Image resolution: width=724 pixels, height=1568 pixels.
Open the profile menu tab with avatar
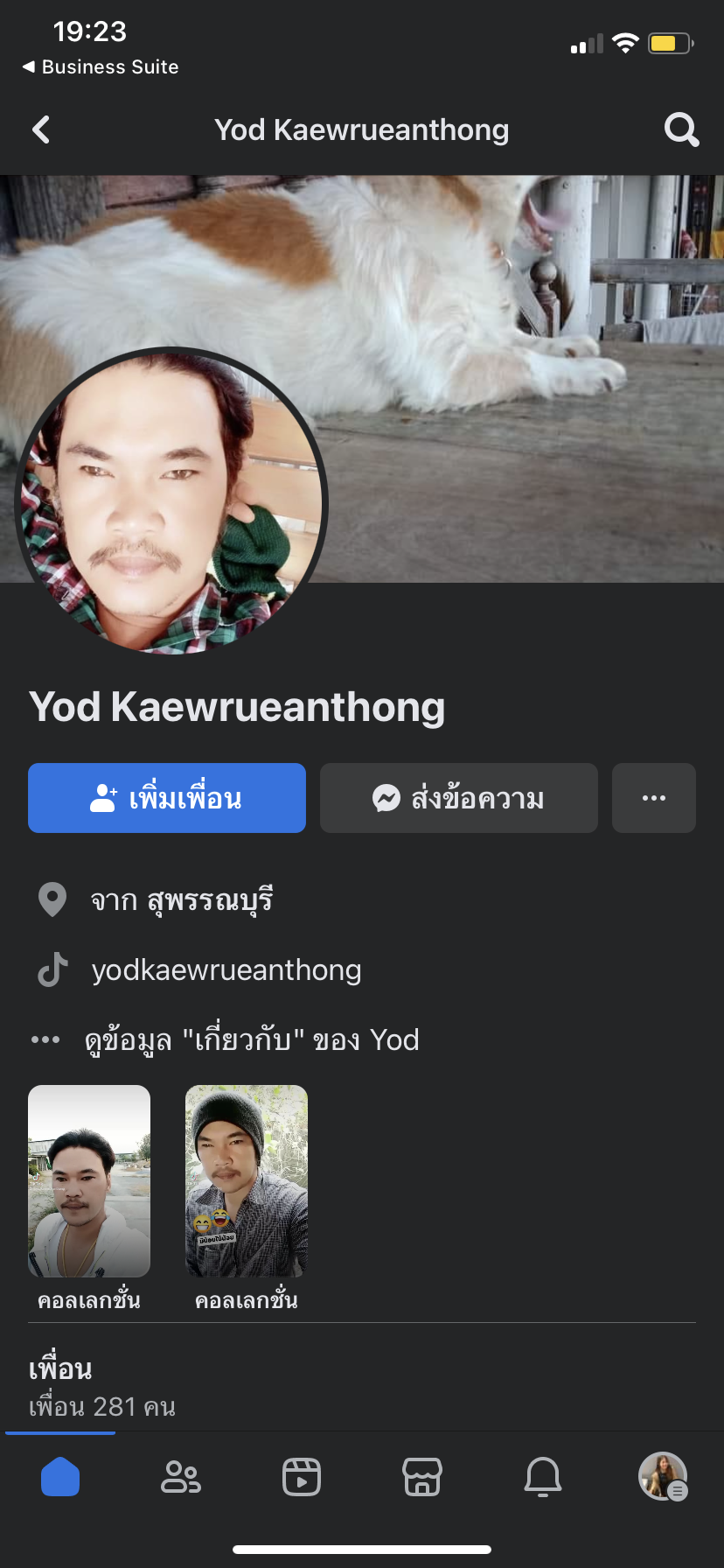pos(664,1477)
